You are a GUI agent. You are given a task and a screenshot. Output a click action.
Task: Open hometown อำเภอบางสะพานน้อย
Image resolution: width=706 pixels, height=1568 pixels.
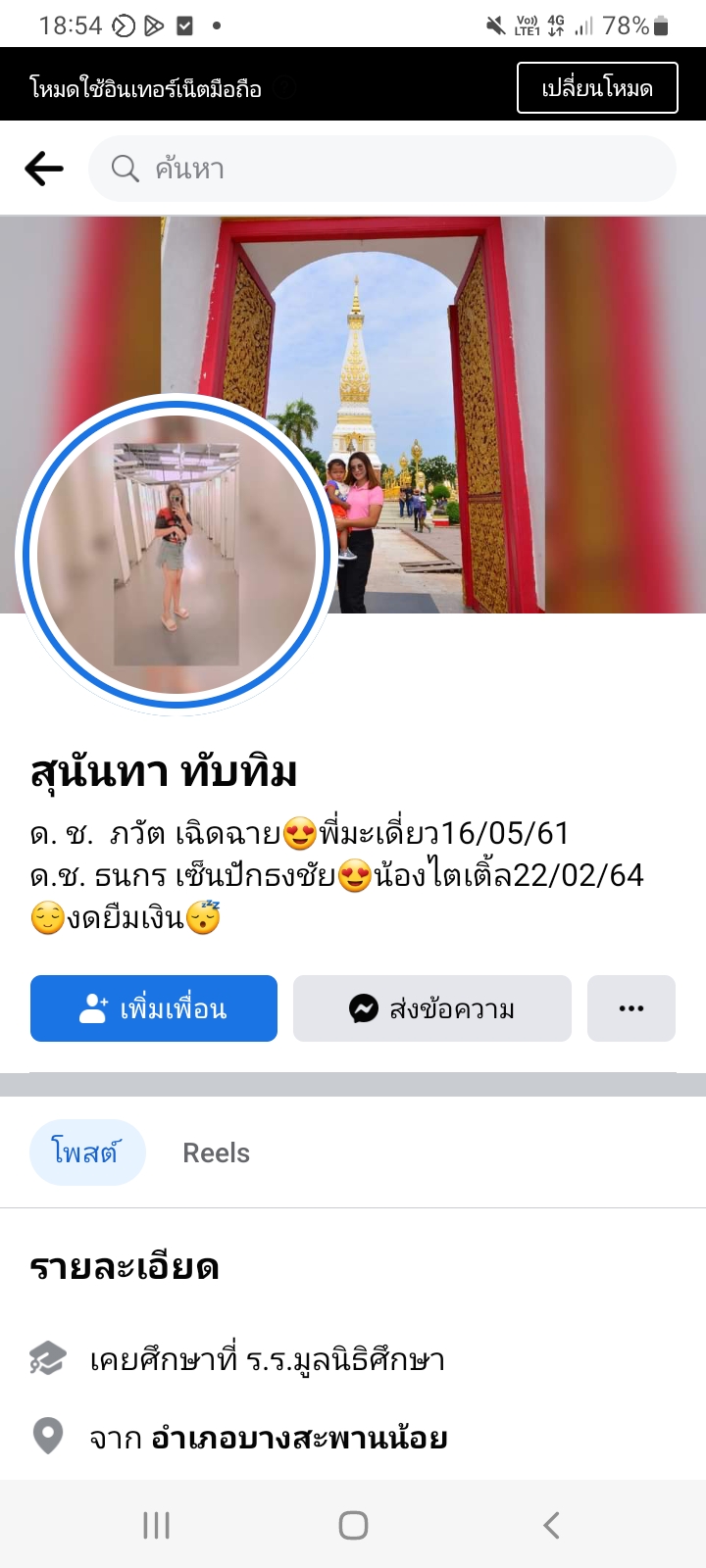(x=299, y=1438)
